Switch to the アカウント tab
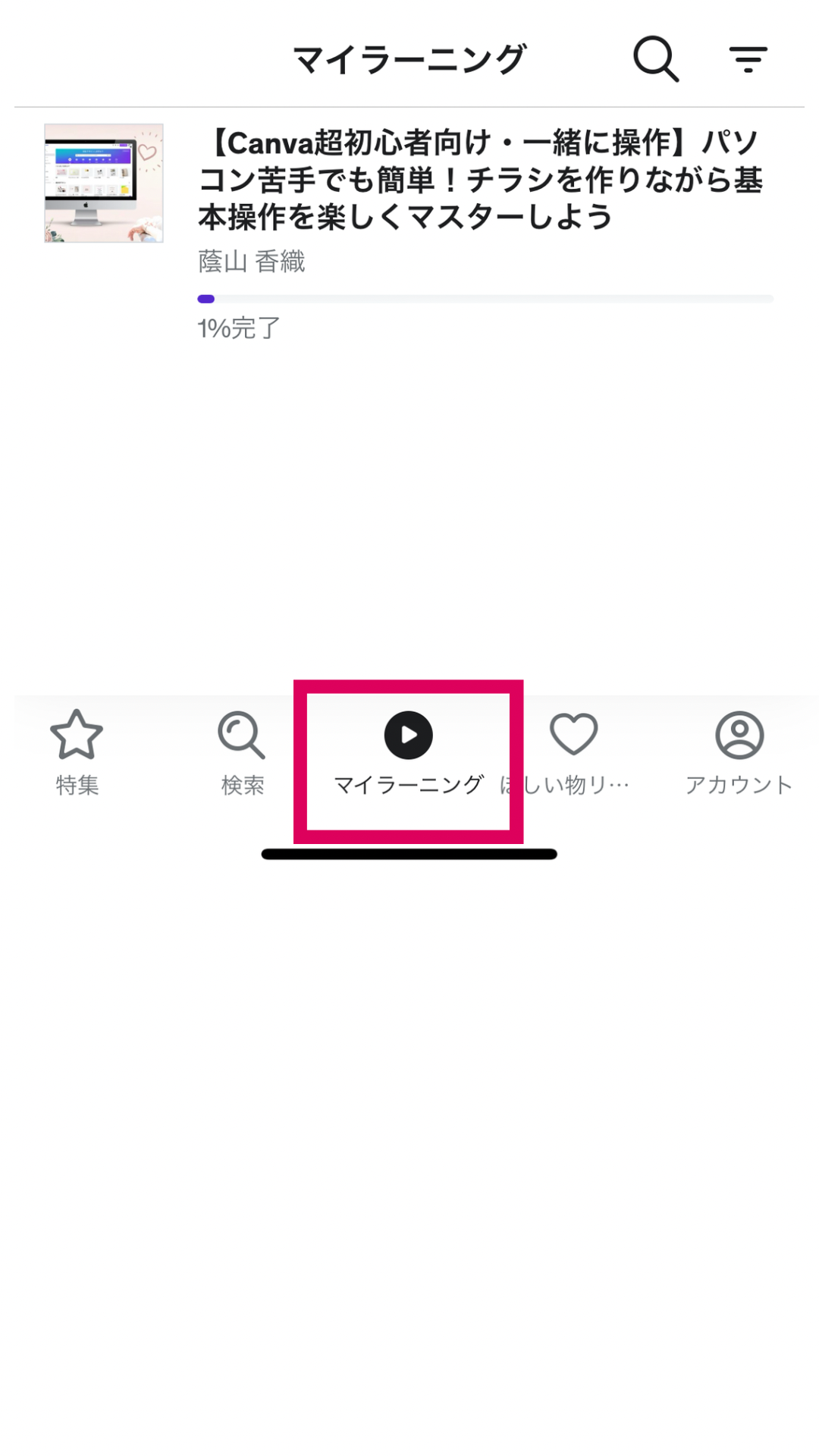Screen dimensions: 819x1456 pos(739,752)
